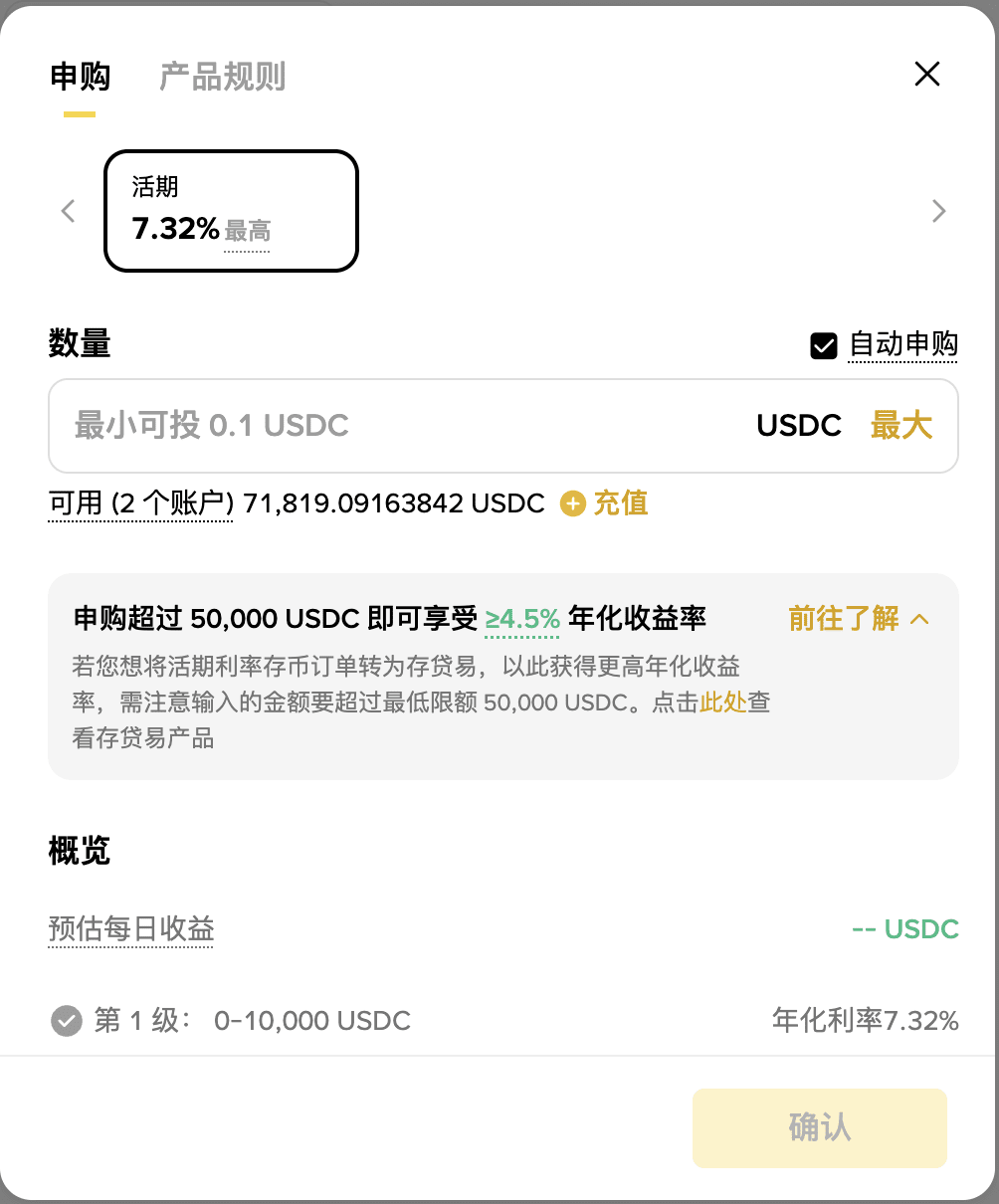This screenshot has height=1204, width=999.
Task: Close the subscription dialog
Action: point(926,74)
